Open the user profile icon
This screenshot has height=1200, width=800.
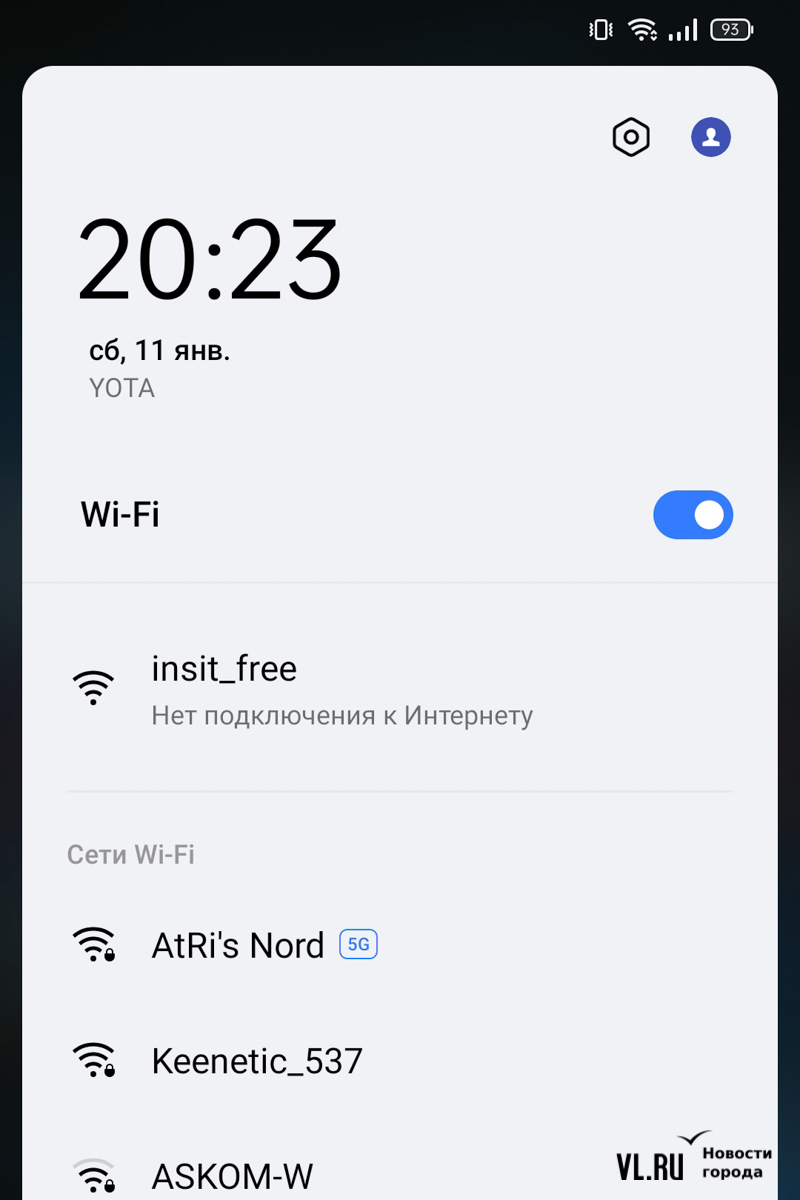[x=711, y=137]
